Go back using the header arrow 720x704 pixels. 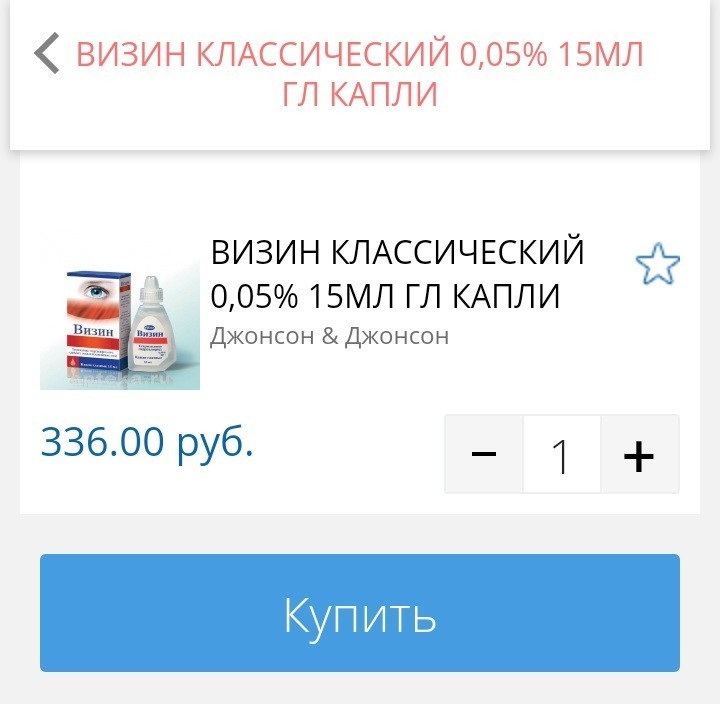click(x=47, y=54)
